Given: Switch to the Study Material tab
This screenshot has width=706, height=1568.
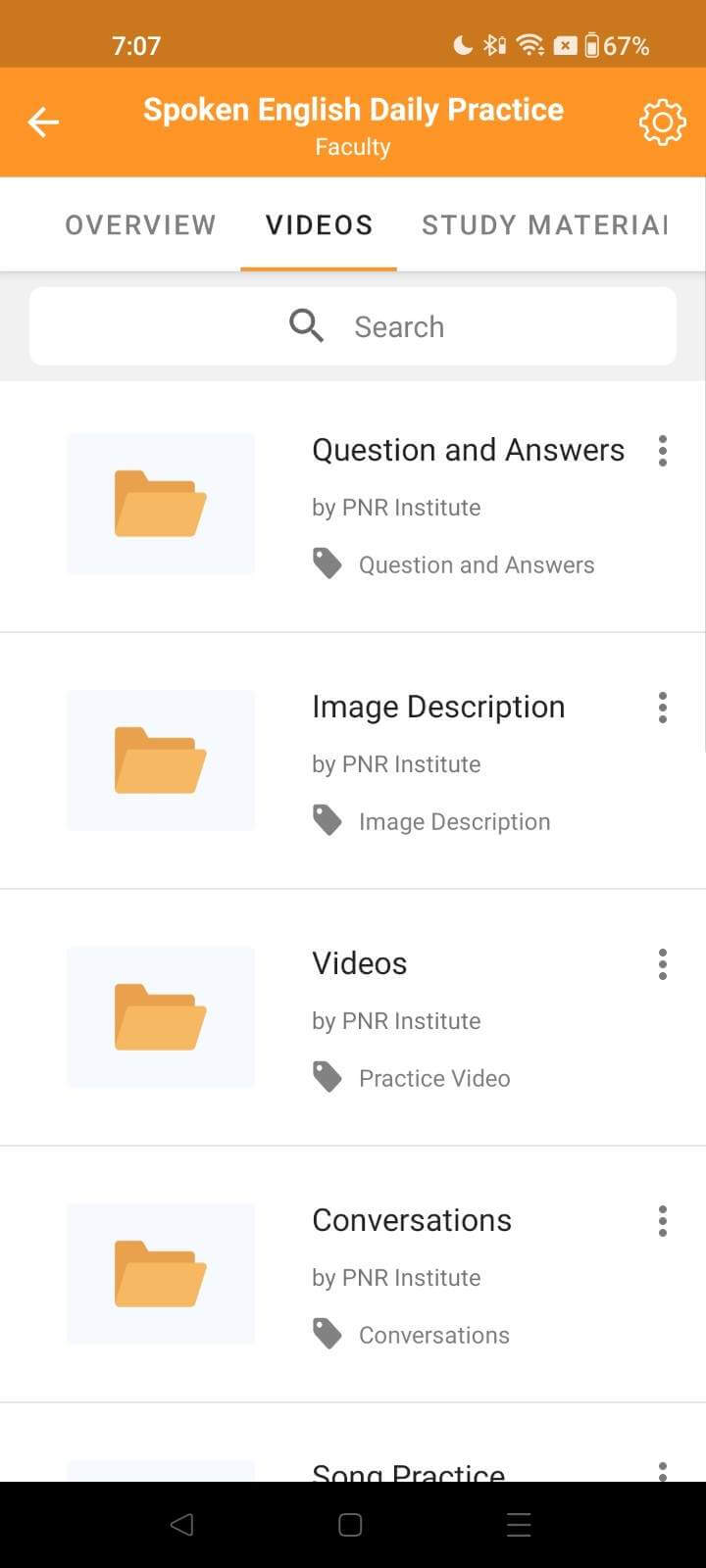Looking at the screenshot, I should pos(544,224).
